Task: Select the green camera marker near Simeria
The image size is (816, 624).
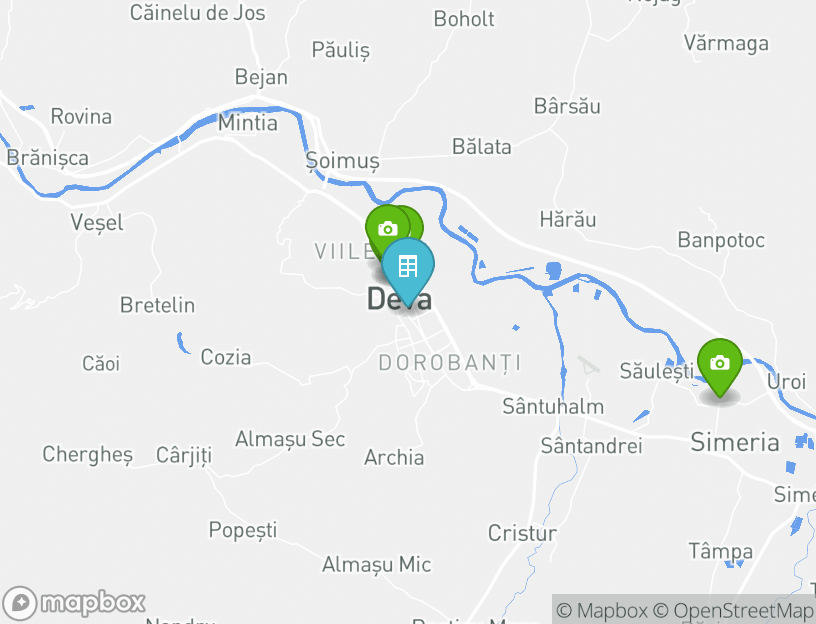Action: point(719,364)
